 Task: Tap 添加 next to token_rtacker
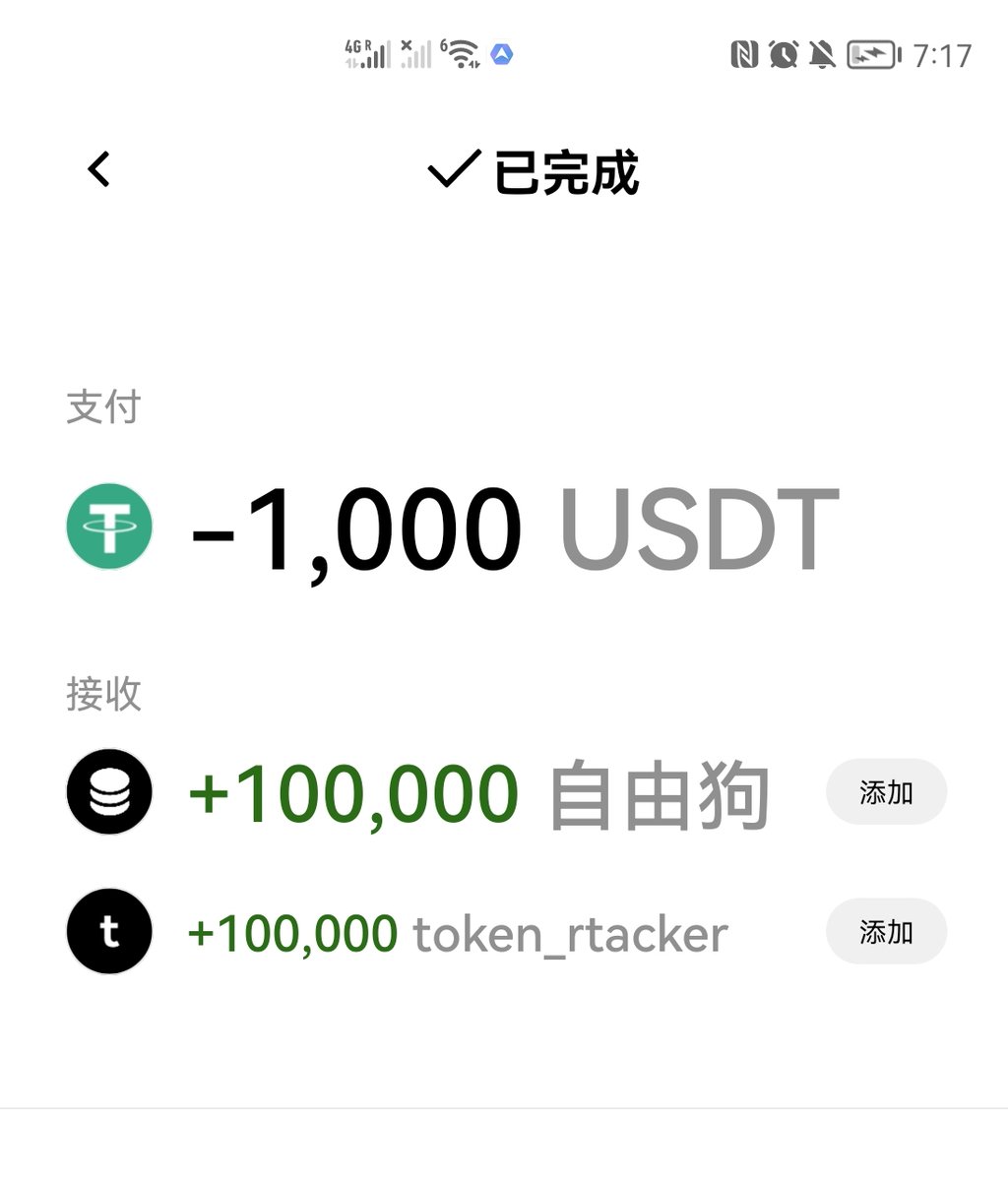tap(886, 931)
